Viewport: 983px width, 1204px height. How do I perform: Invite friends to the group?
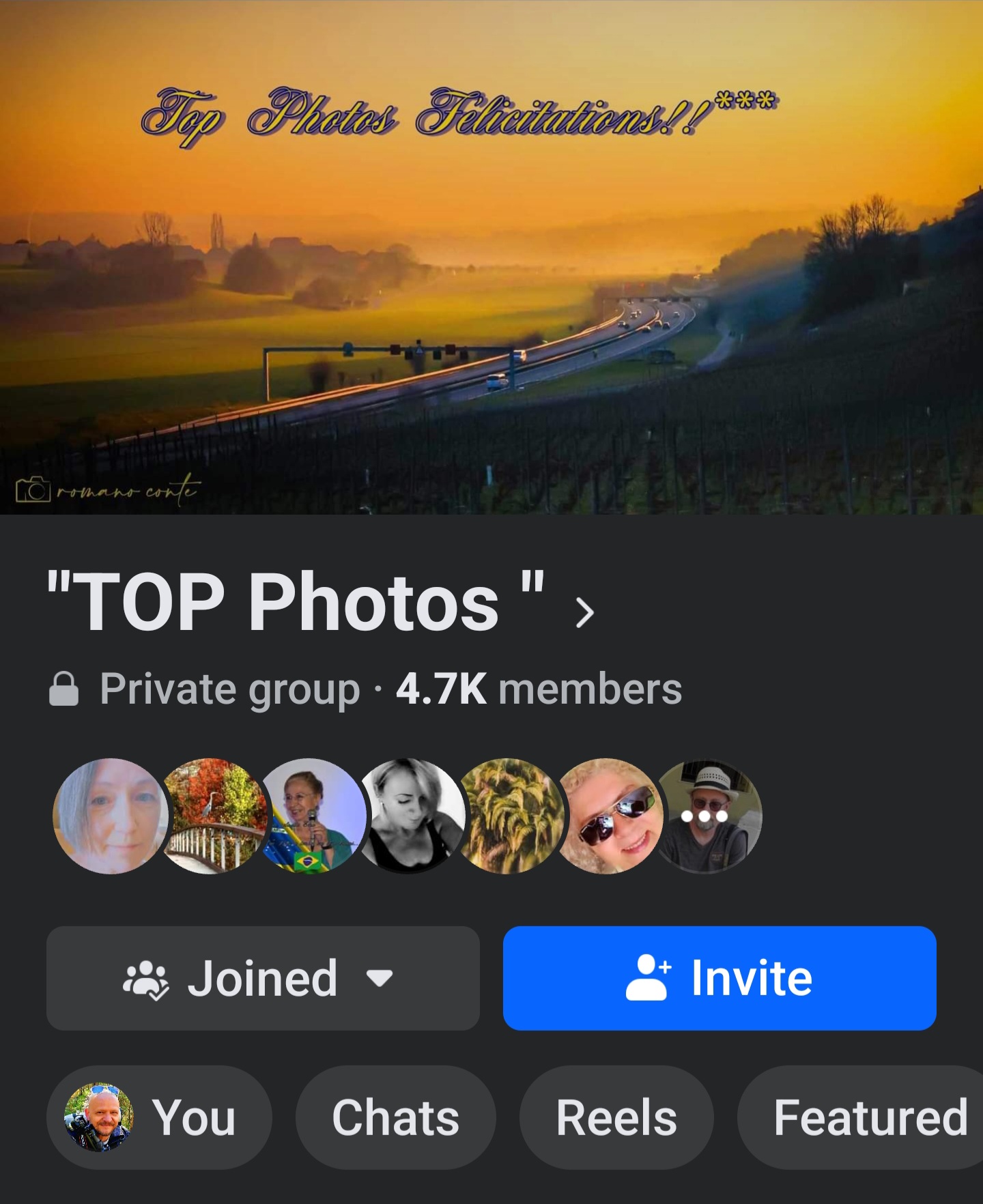[720, 978]
